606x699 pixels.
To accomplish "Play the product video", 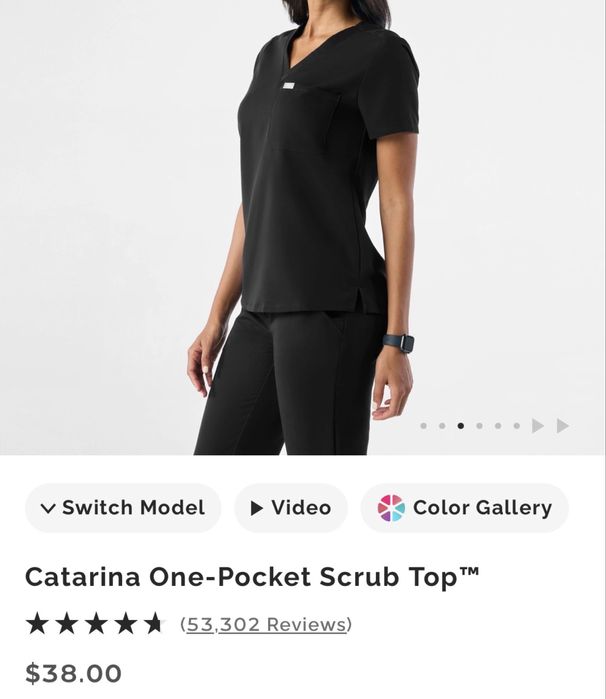I will coord(290,508).
